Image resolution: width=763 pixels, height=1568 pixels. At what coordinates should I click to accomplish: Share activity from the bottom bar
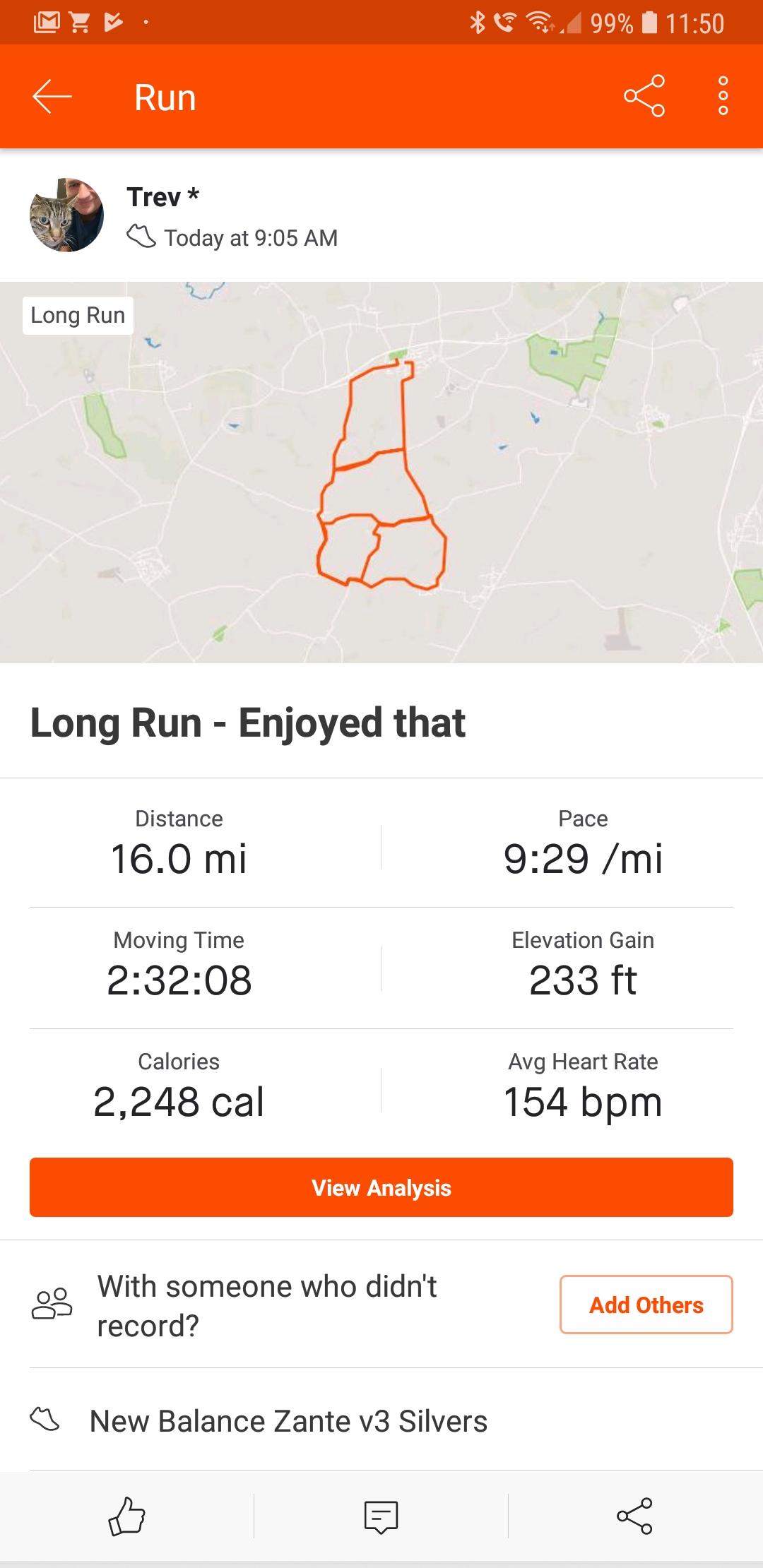click(x=634, y=1516)
